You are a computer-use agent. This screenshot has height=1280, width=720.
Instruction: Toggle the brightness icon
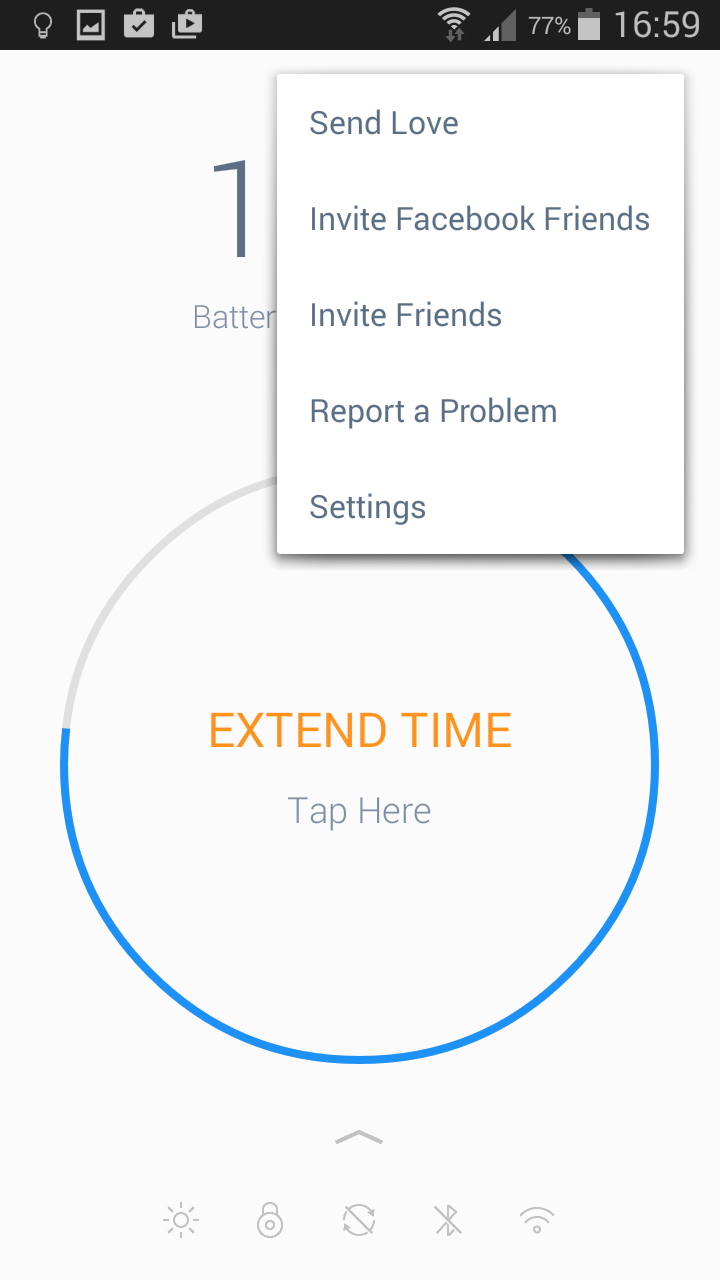[181, 1220]
